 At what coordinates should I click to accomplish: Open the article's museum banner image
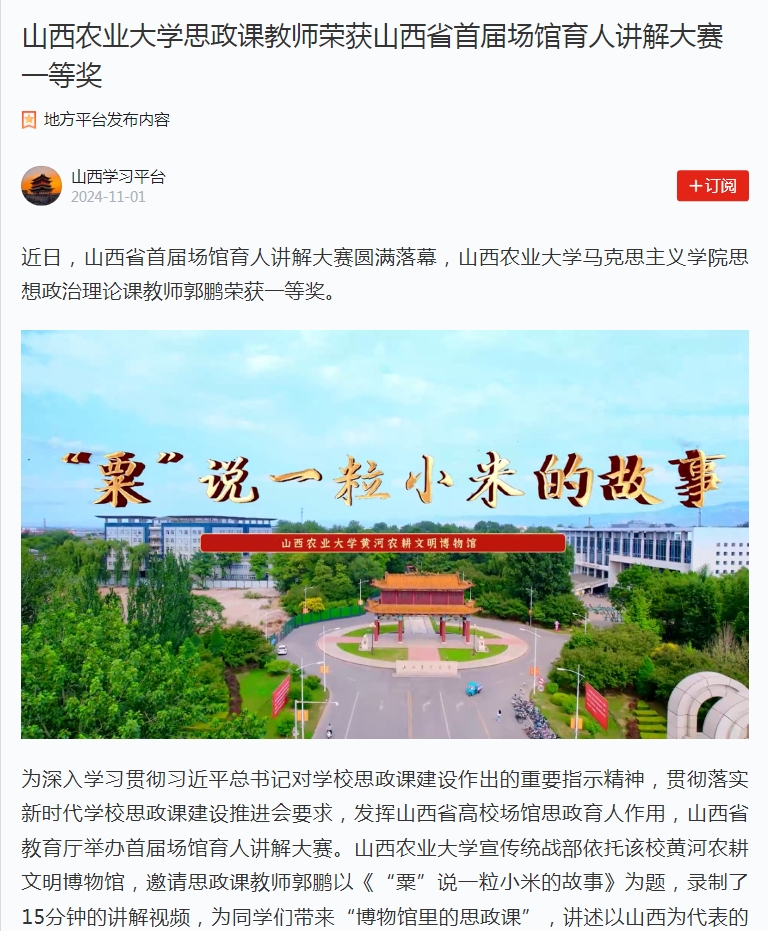[x=384, y=534]
